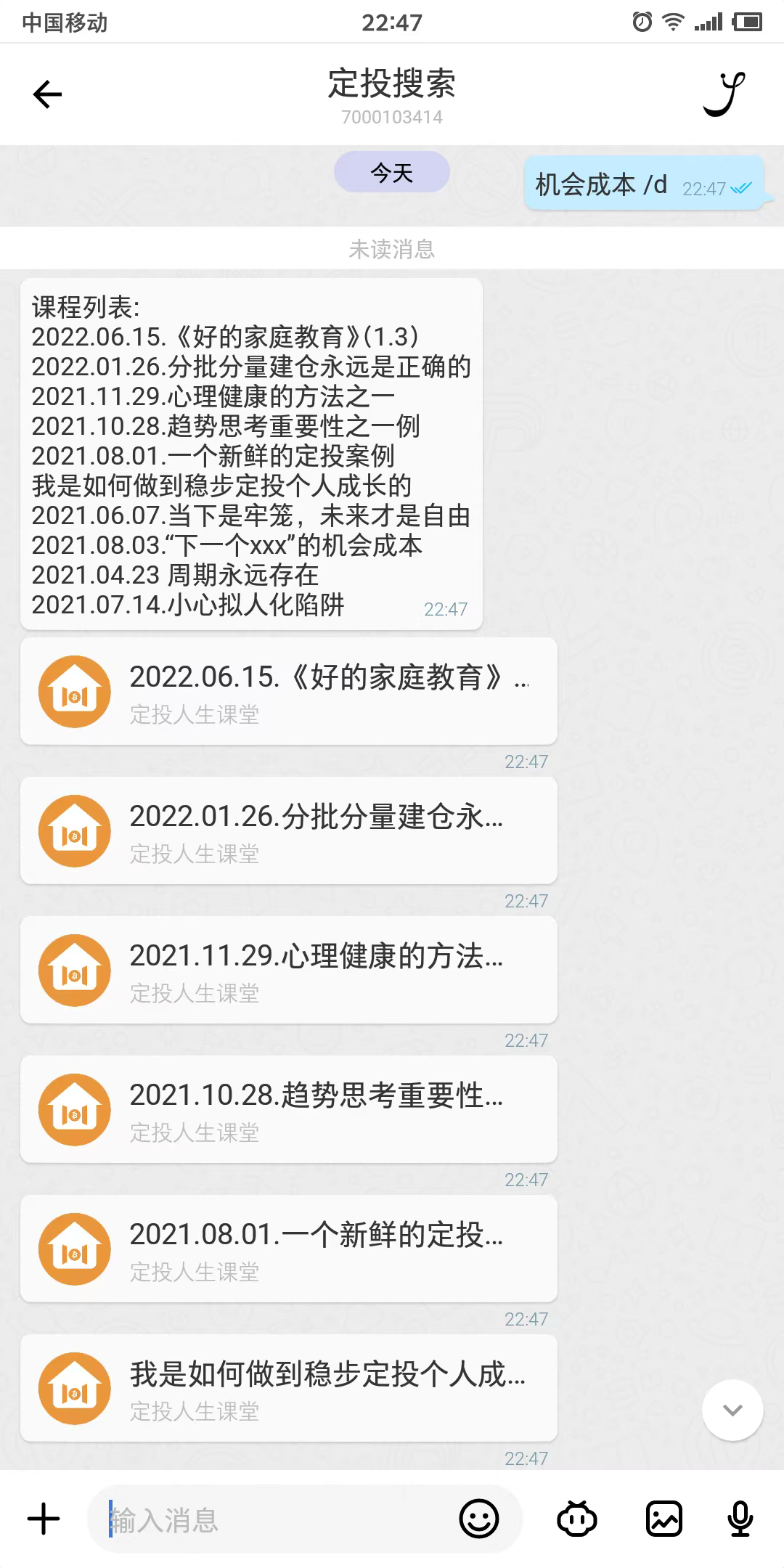Open the 2022.01.26 分批分量建仓 course card

(x=288, y=831)
